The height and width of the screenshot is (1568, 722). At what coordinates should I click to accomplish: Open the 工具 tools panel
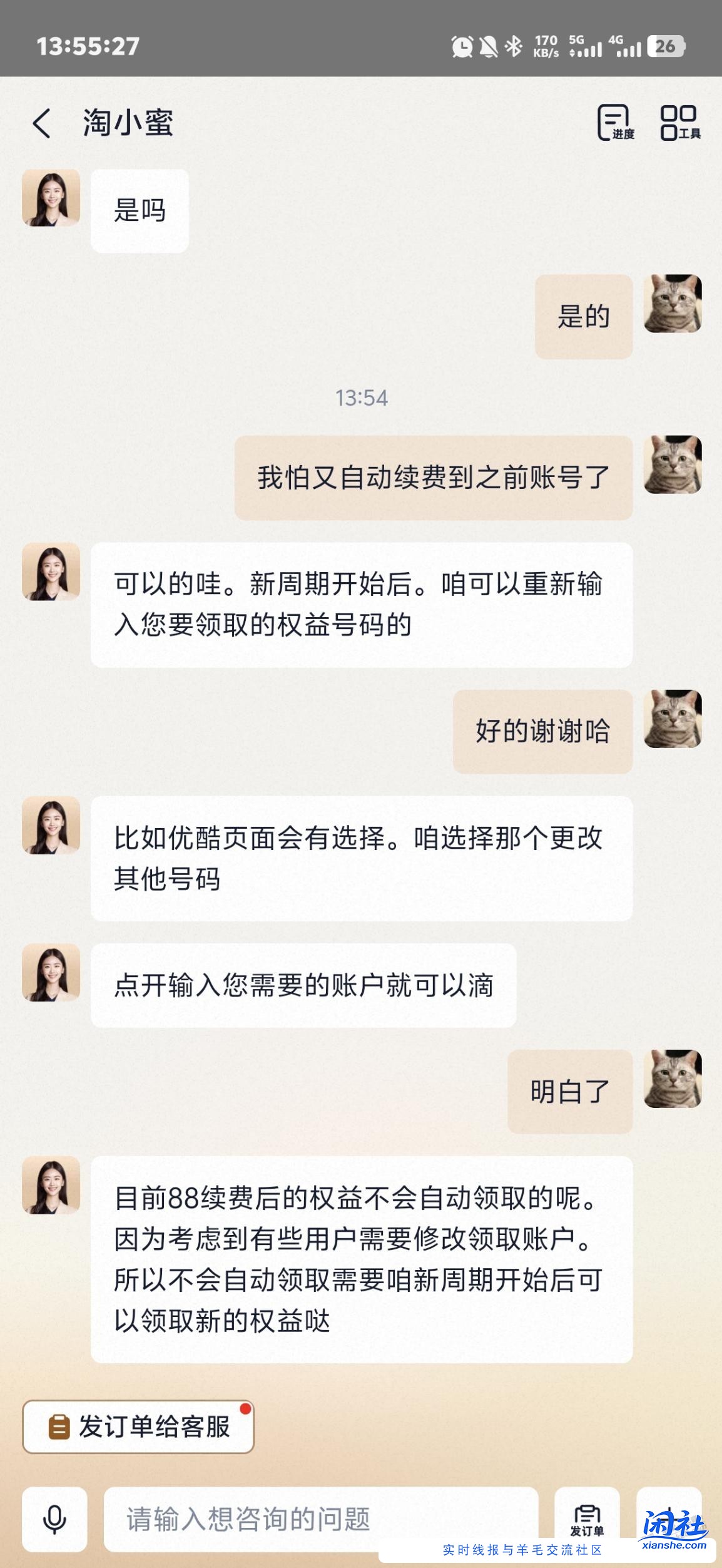[681, 124]
